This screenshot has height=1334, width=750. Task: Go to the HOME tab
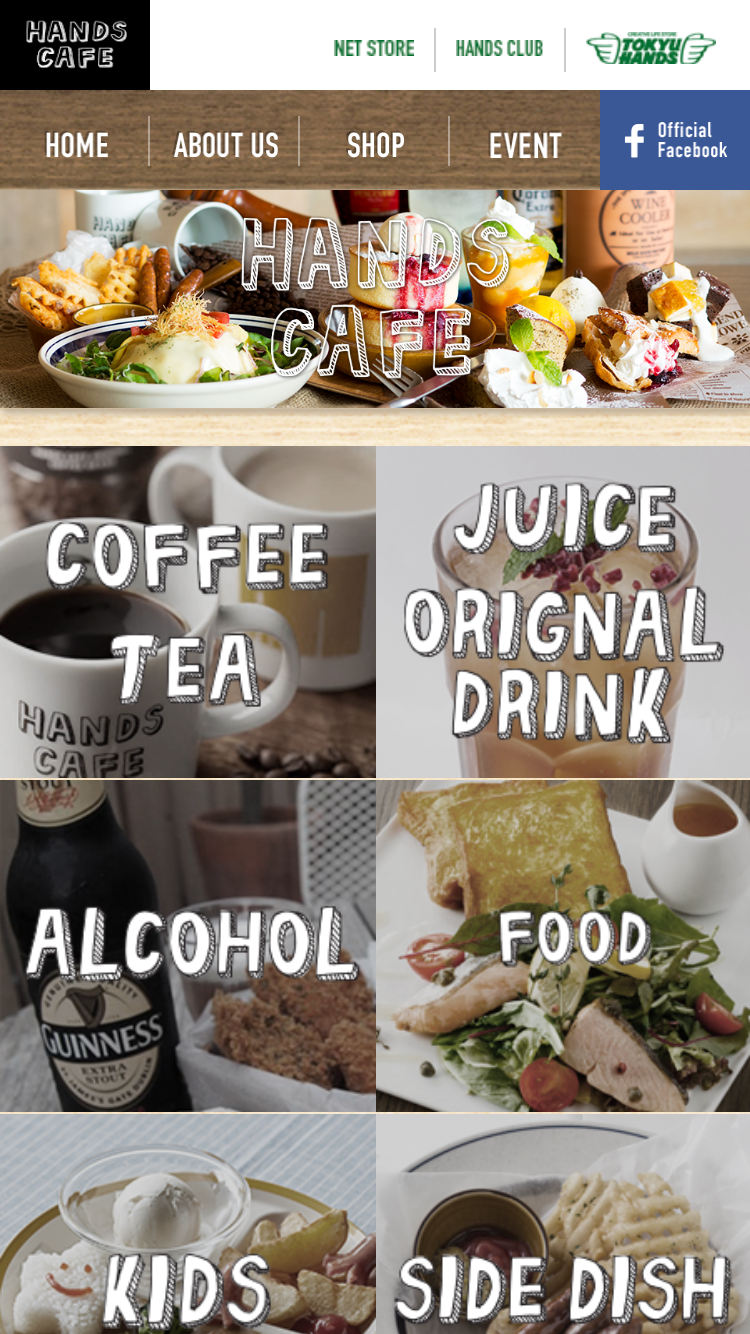pos(76,146)
